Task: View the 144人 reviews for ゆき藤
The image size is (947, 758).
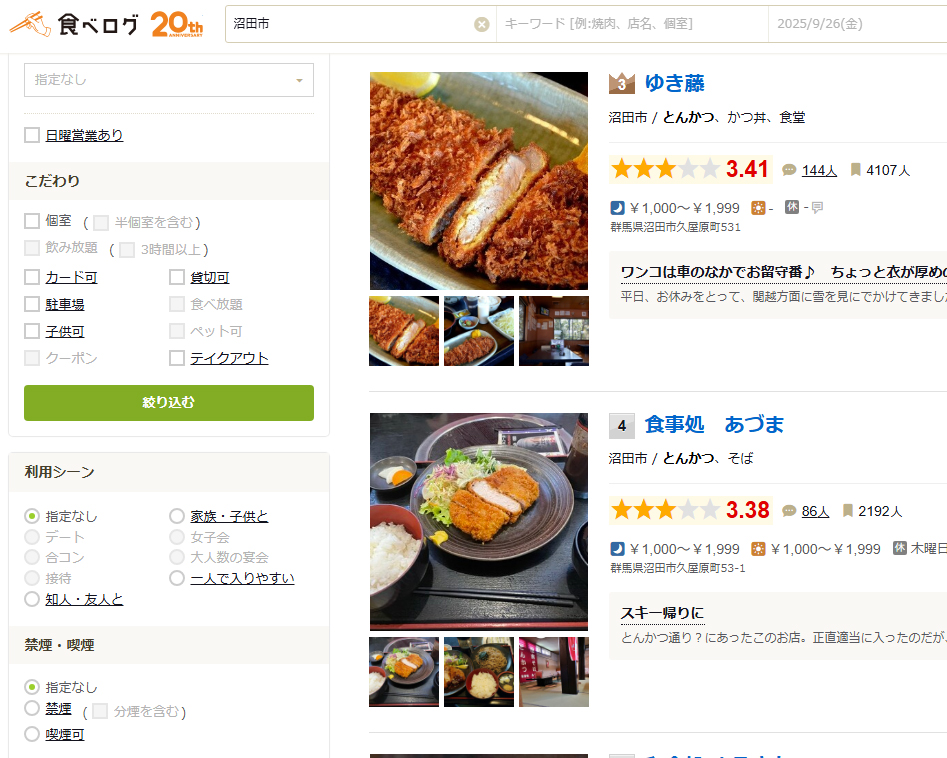Action: tap(819, 170)
